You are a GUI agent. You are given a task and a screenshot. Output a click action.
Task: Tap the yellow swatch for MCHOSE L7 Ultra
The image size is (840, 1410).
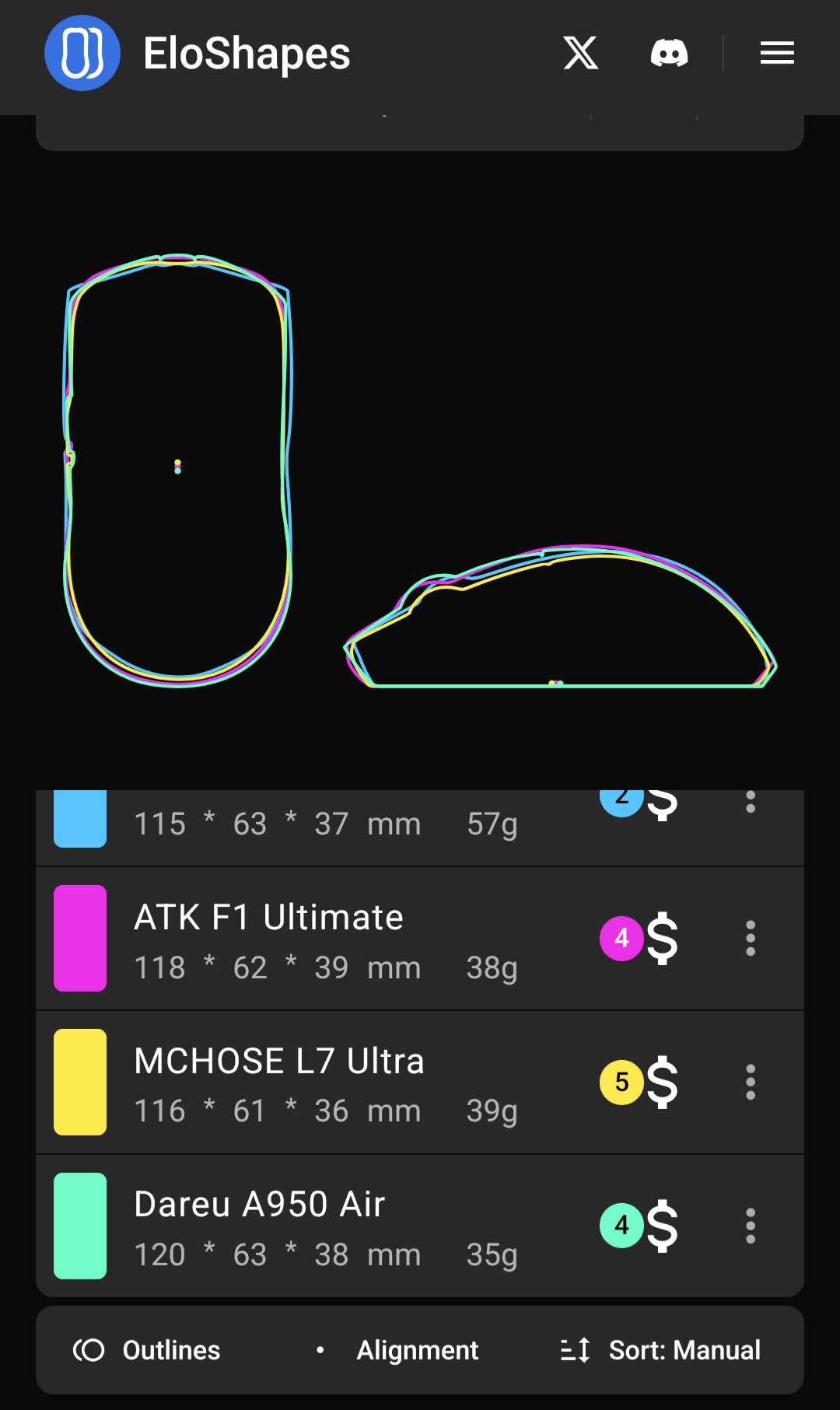tap(80, 1082)
